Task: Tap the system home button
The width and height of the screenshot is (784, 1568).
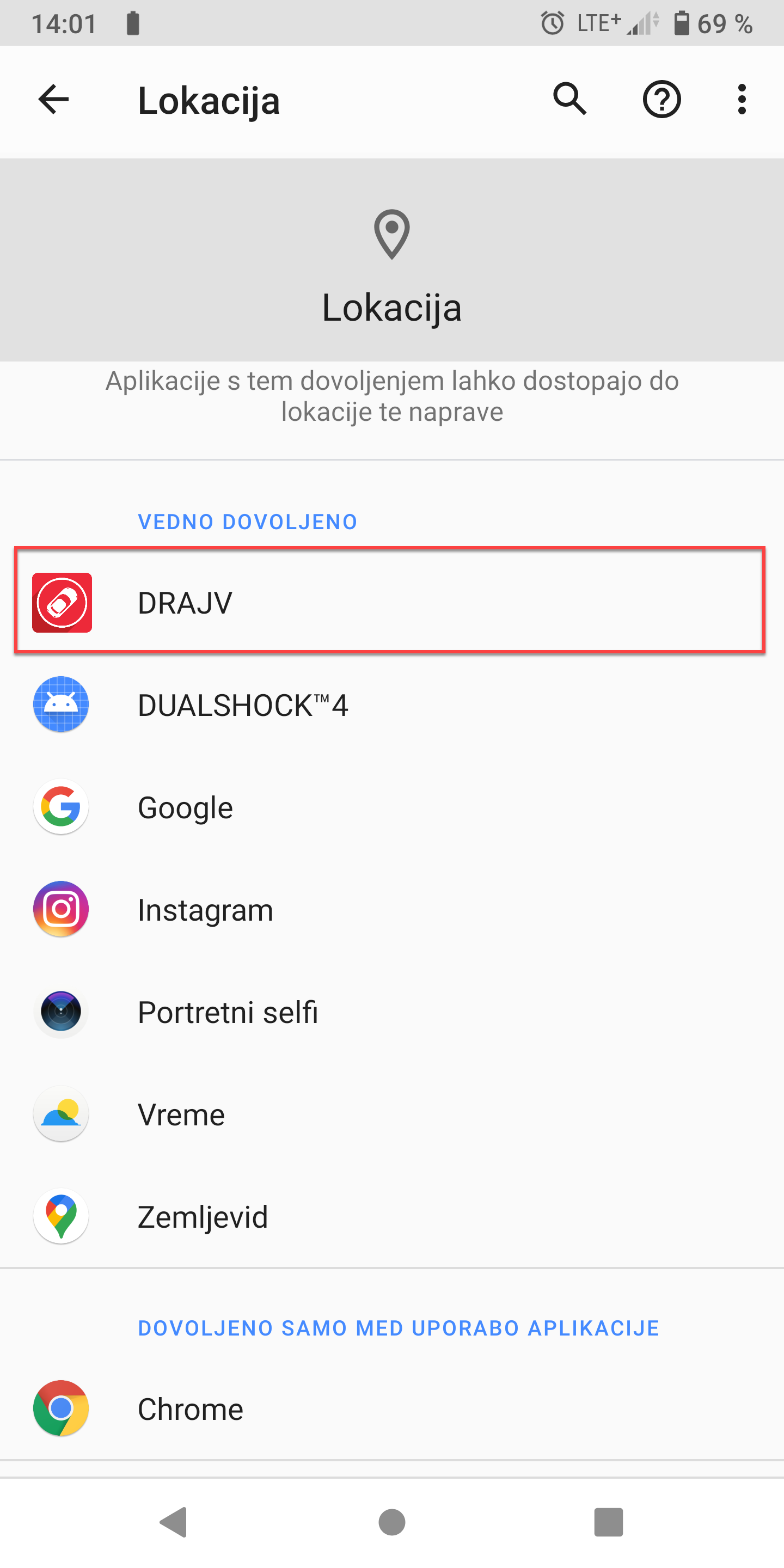Action: [392, 1523]
